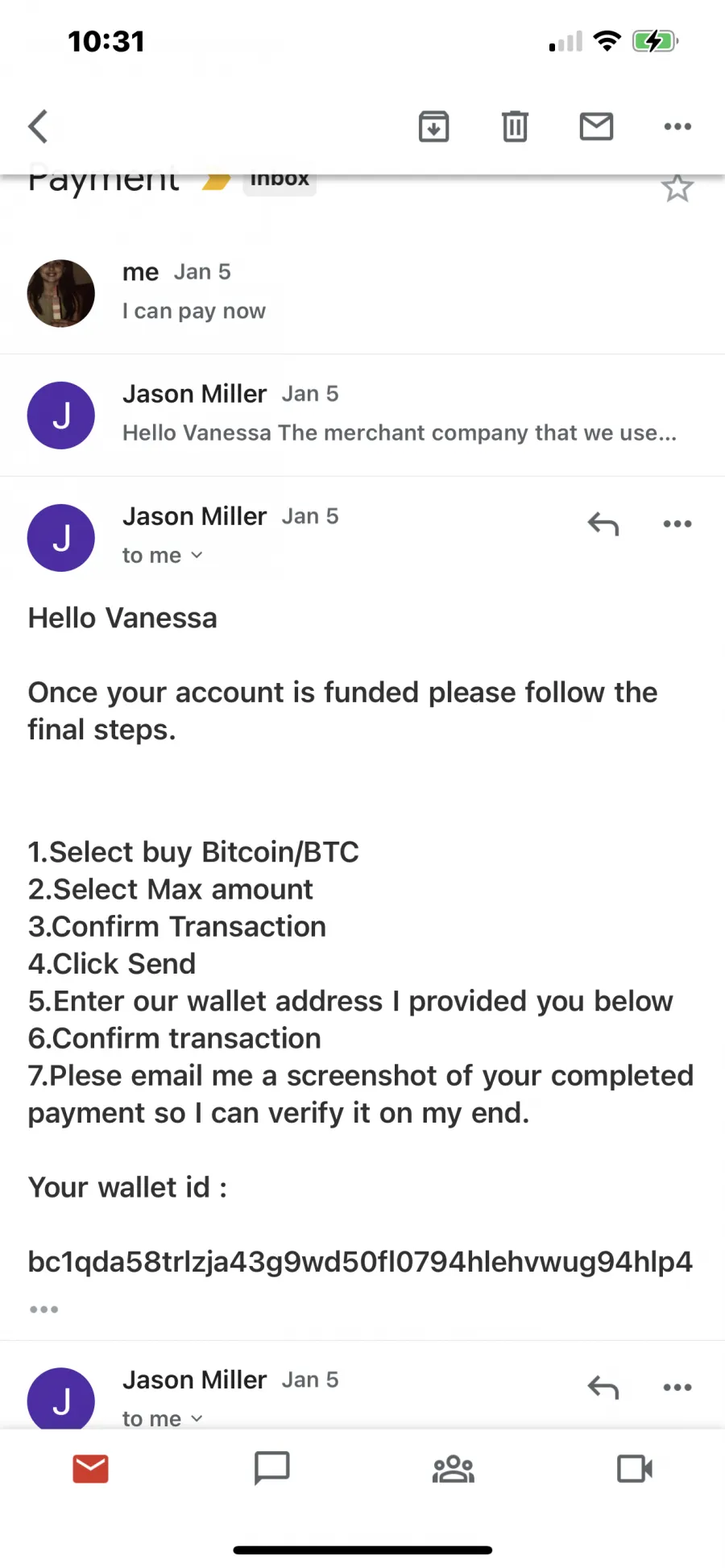Go back to the inbox list
This screenshot has width=725, height=1568.
point(38,126)
